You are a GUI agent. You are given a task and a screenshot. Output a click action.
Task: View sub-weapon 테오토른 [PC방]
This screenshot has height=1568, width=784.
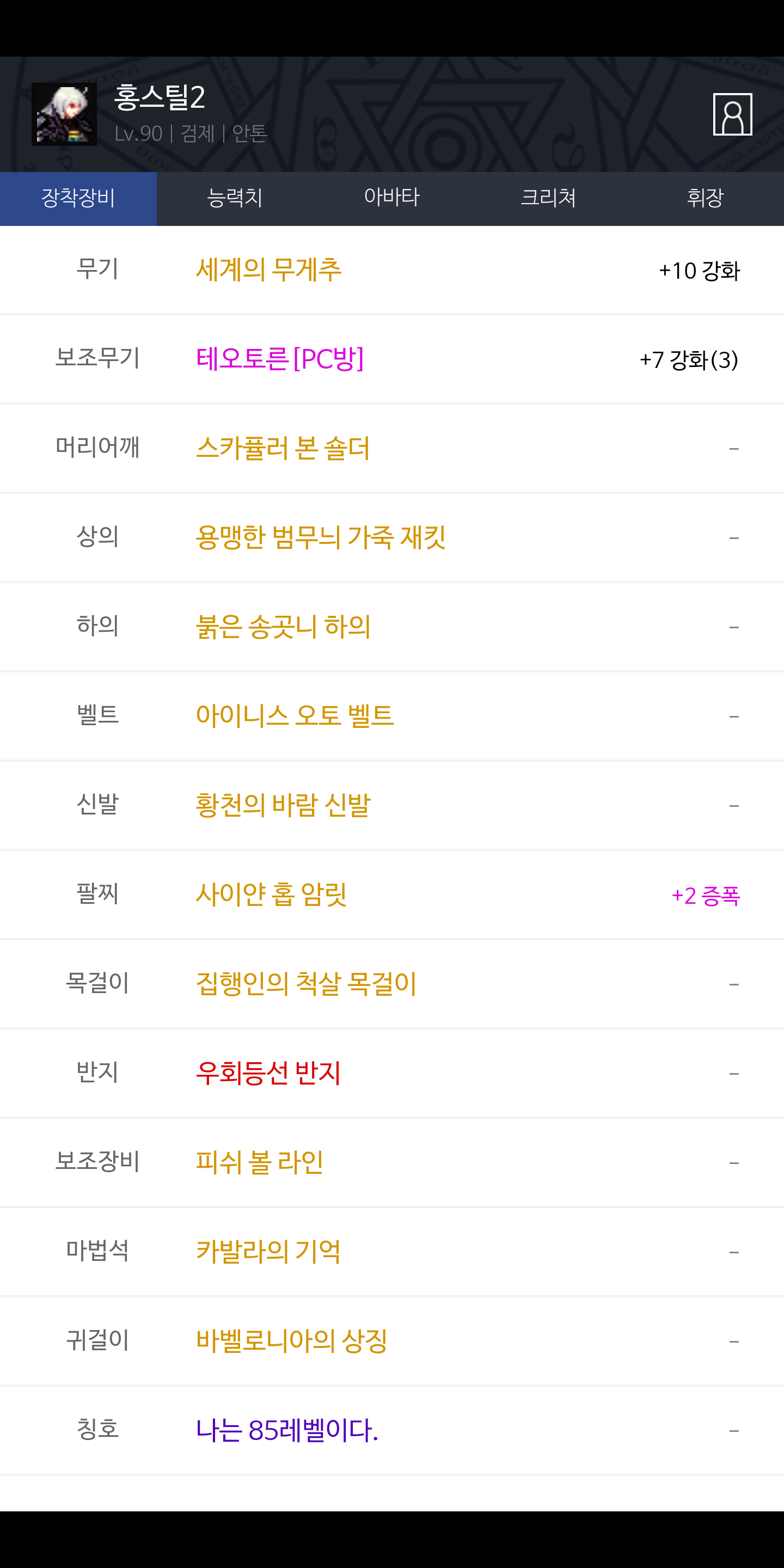(280, 359)
